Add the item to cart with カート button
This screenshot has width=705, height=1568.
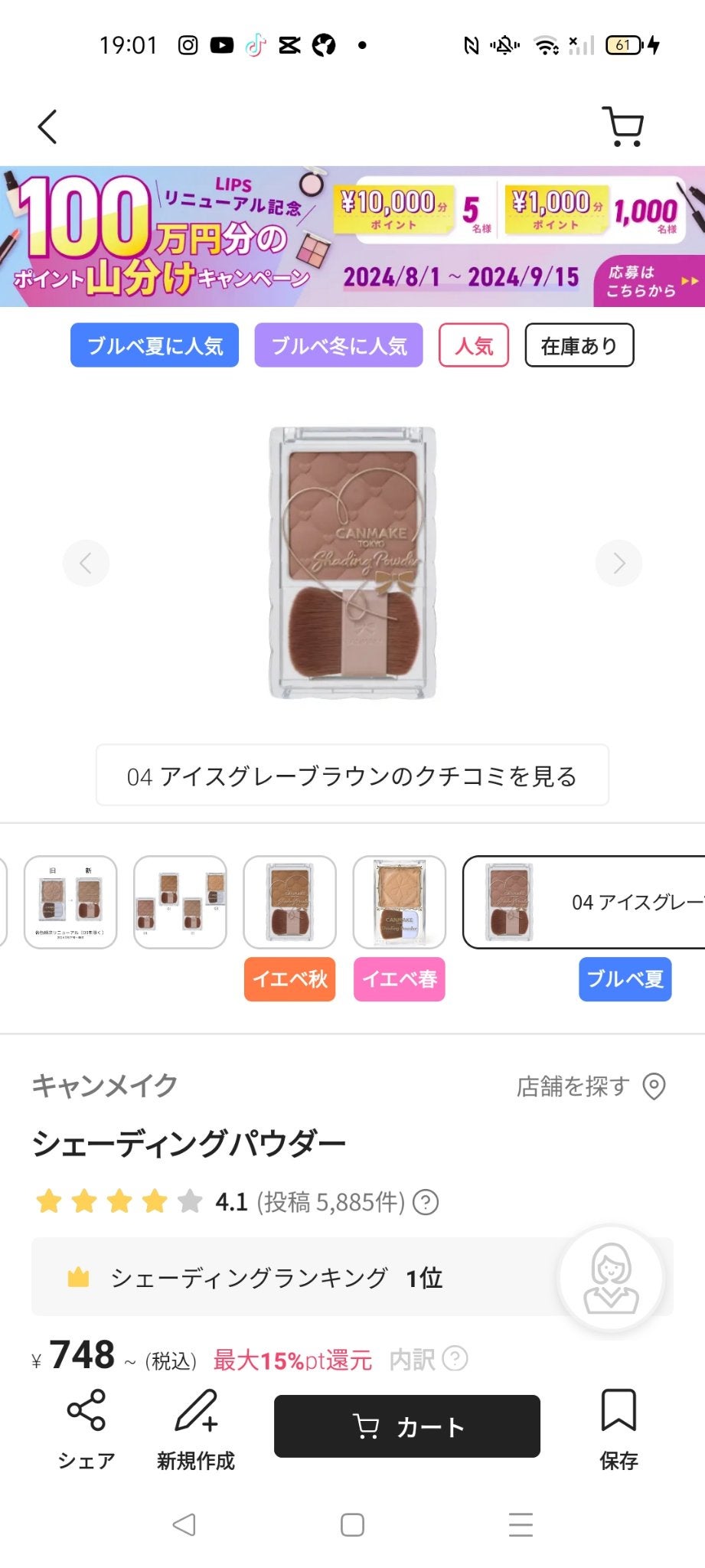[x=406, y=1426]
